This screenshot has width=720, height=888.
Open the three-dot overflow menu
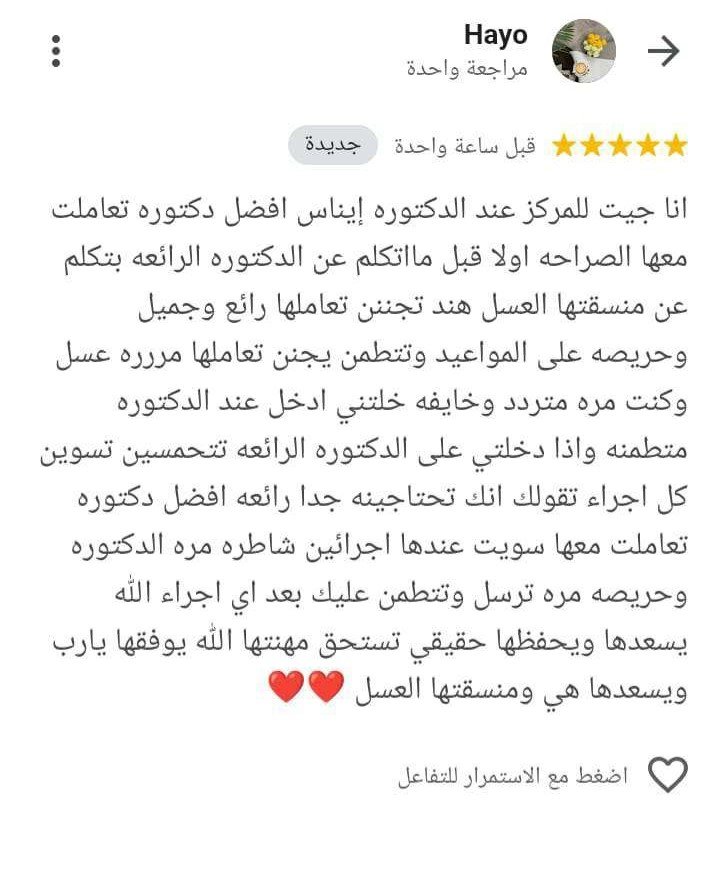[57, 52]
